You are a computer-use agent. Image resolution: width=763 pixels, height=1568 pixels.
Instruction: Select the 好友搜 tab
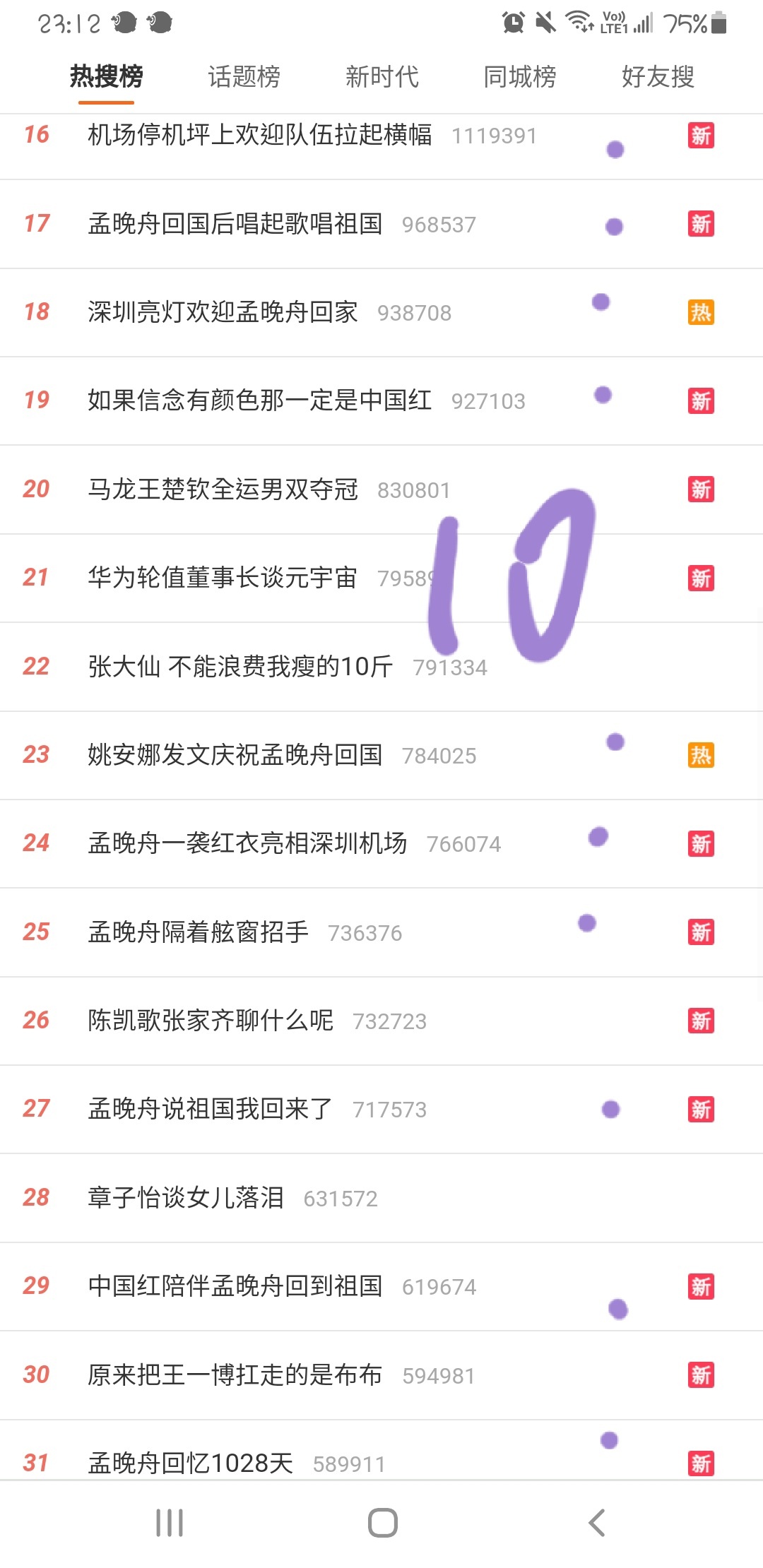(x=658, y=76)
